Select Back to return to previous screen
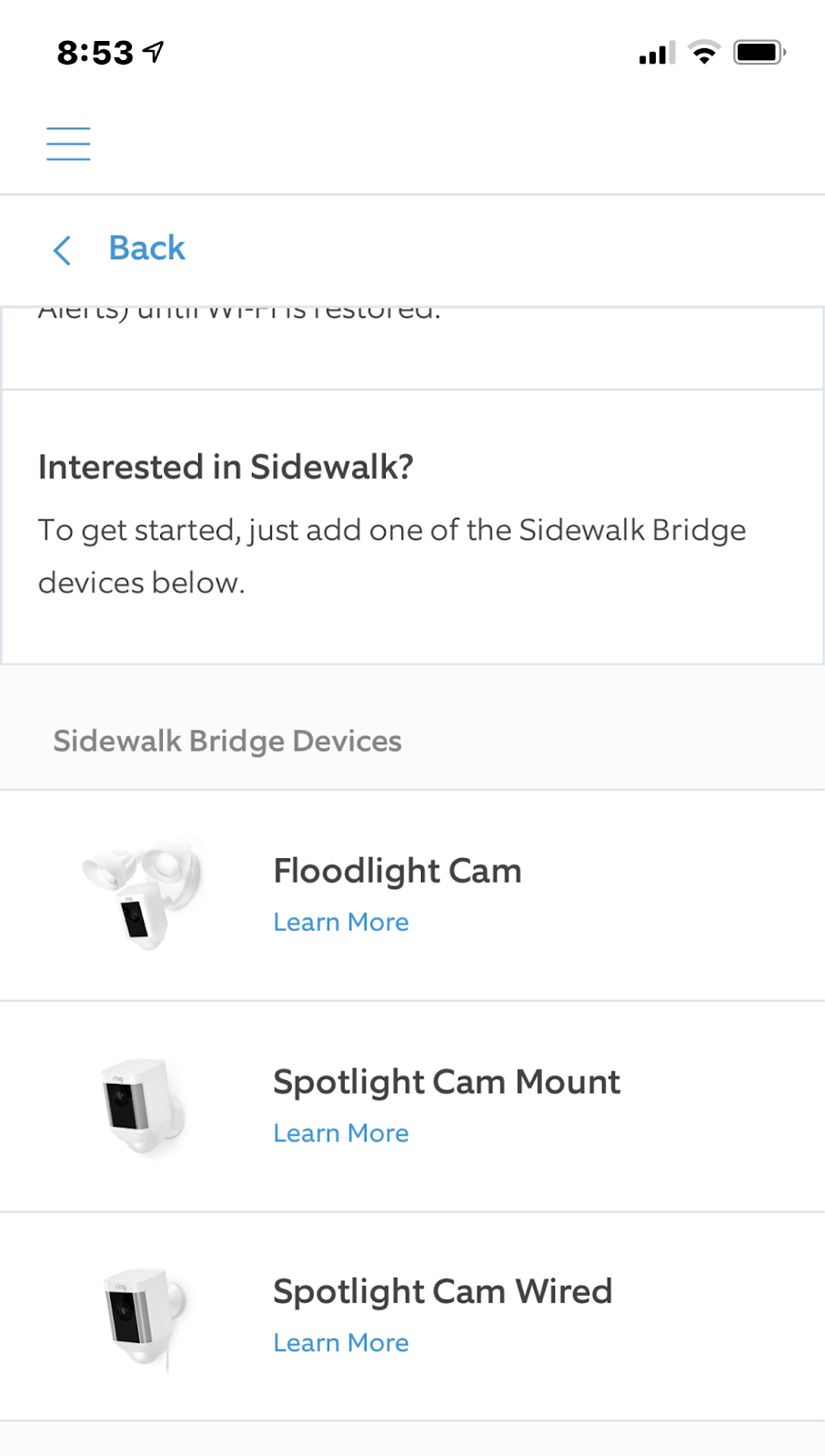The height and width of the screenshot is (1456, 825). coord(146,248)
